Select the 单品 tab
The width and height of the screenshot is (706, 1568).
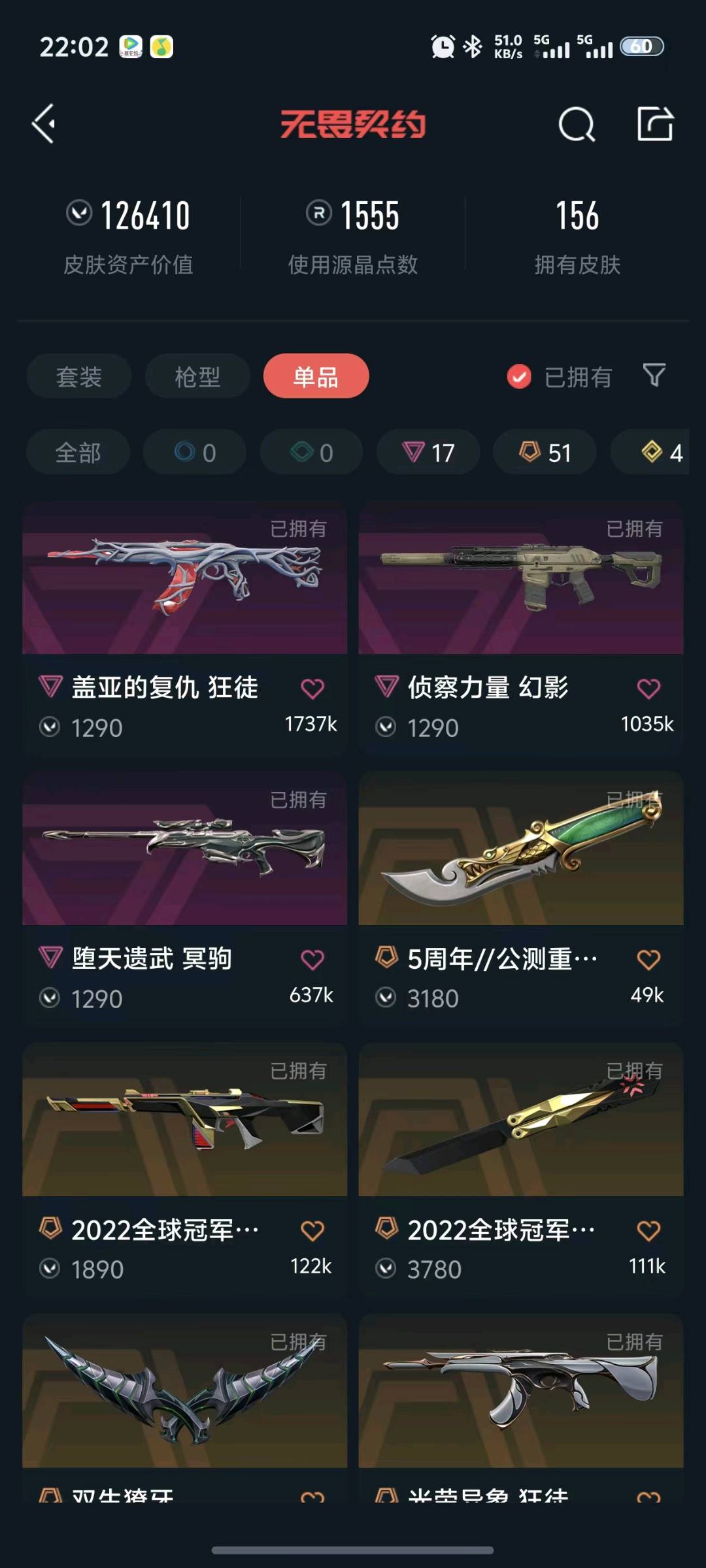coord(316,376)
